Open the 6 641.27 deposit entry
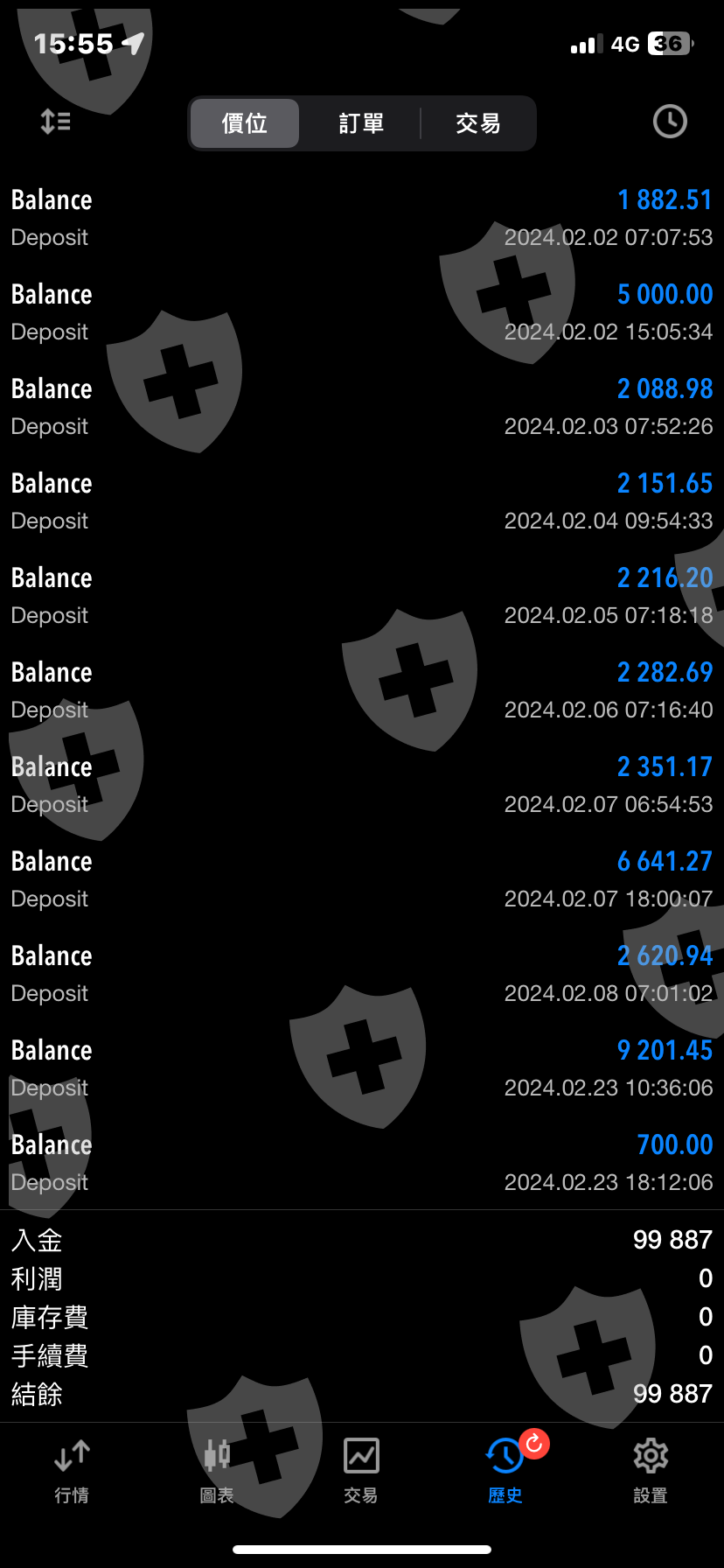This screenshot has height=1568, width=724. coord(362,879)
